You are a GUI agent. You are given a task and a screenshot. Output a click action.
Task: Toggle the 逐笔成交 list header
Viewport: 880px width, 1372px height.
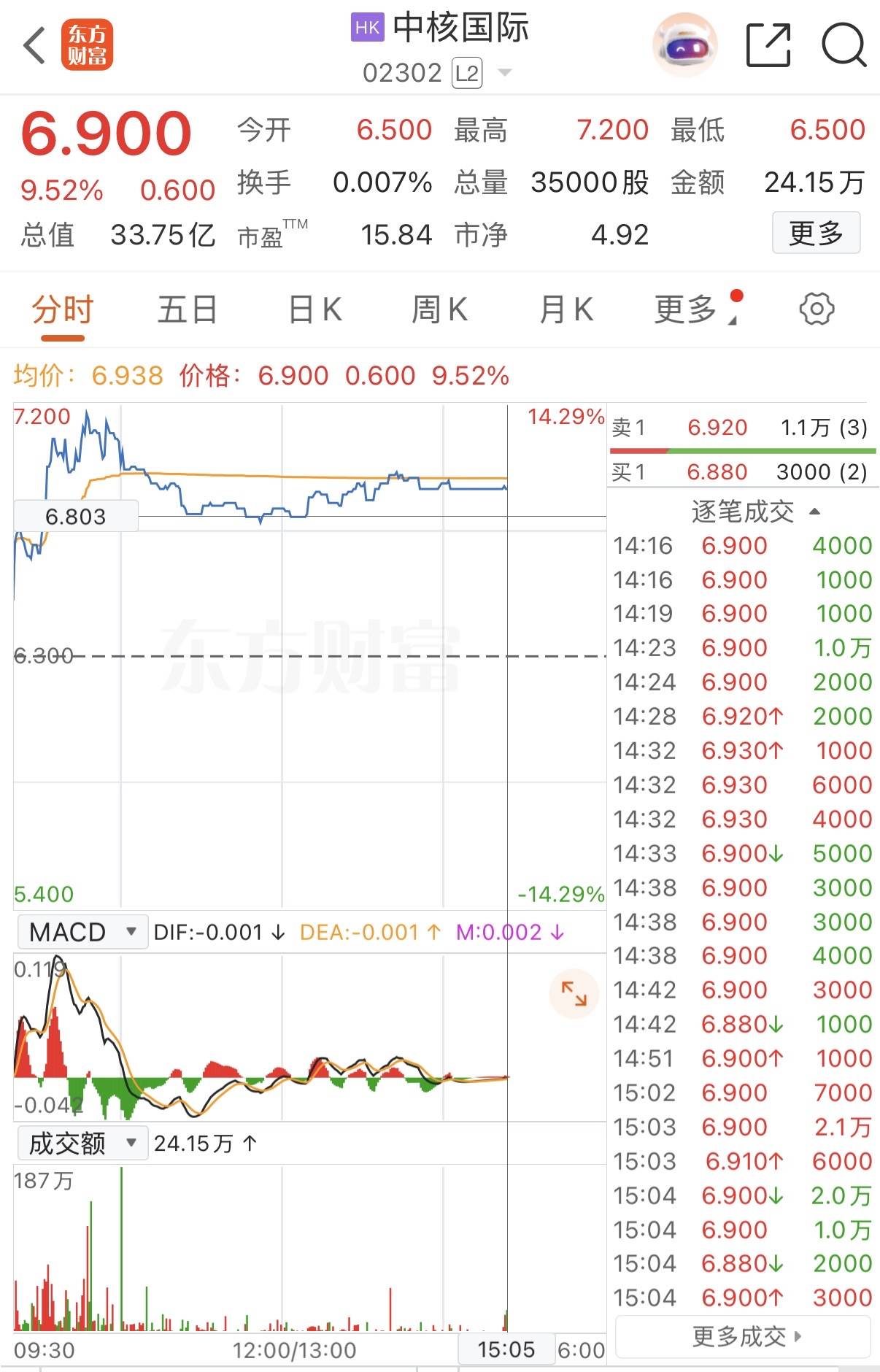[x=755, y=512]
